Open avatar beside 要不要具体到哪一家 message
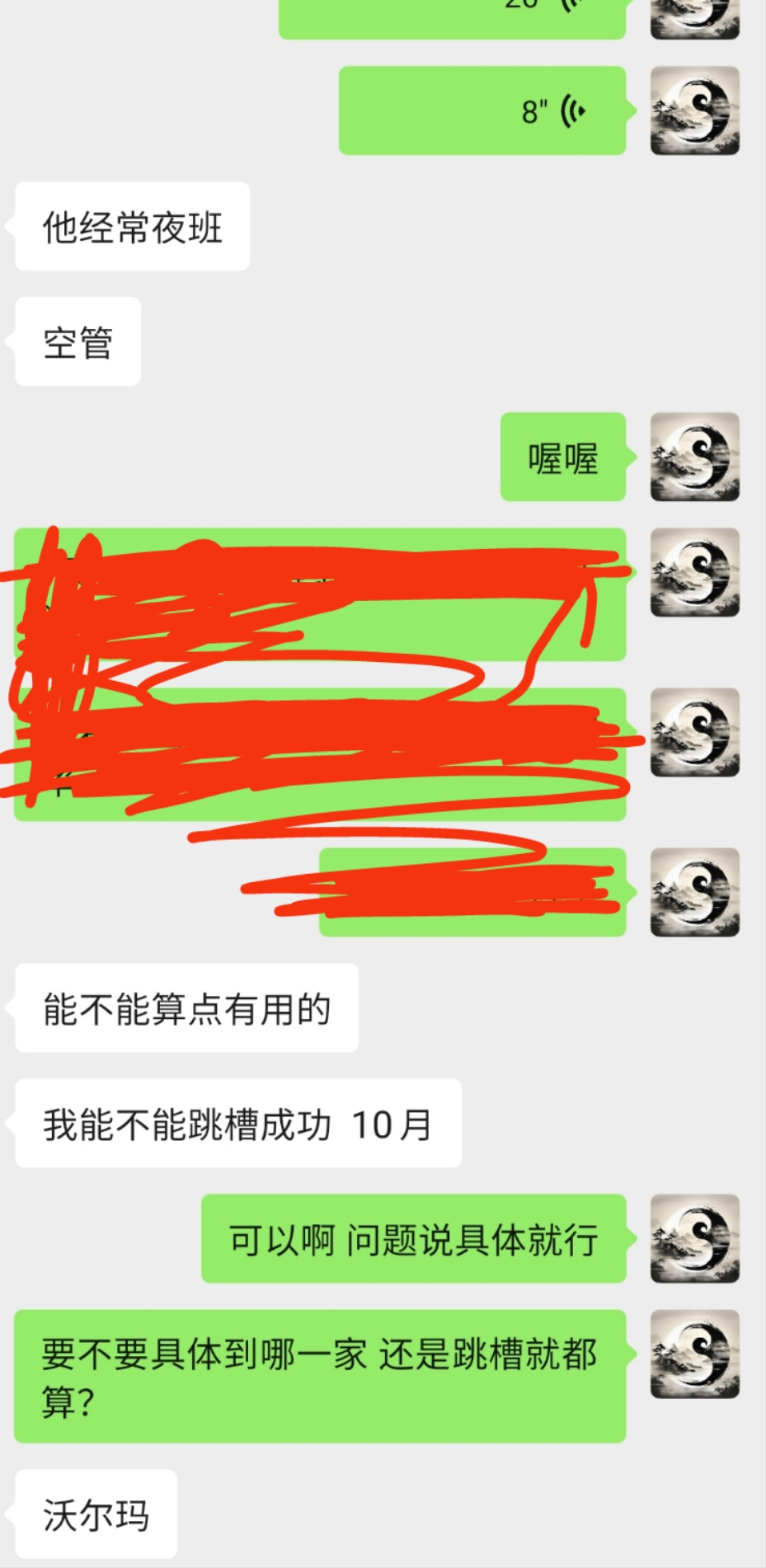Viewport: 766px width, 1568px height. 694,1354
